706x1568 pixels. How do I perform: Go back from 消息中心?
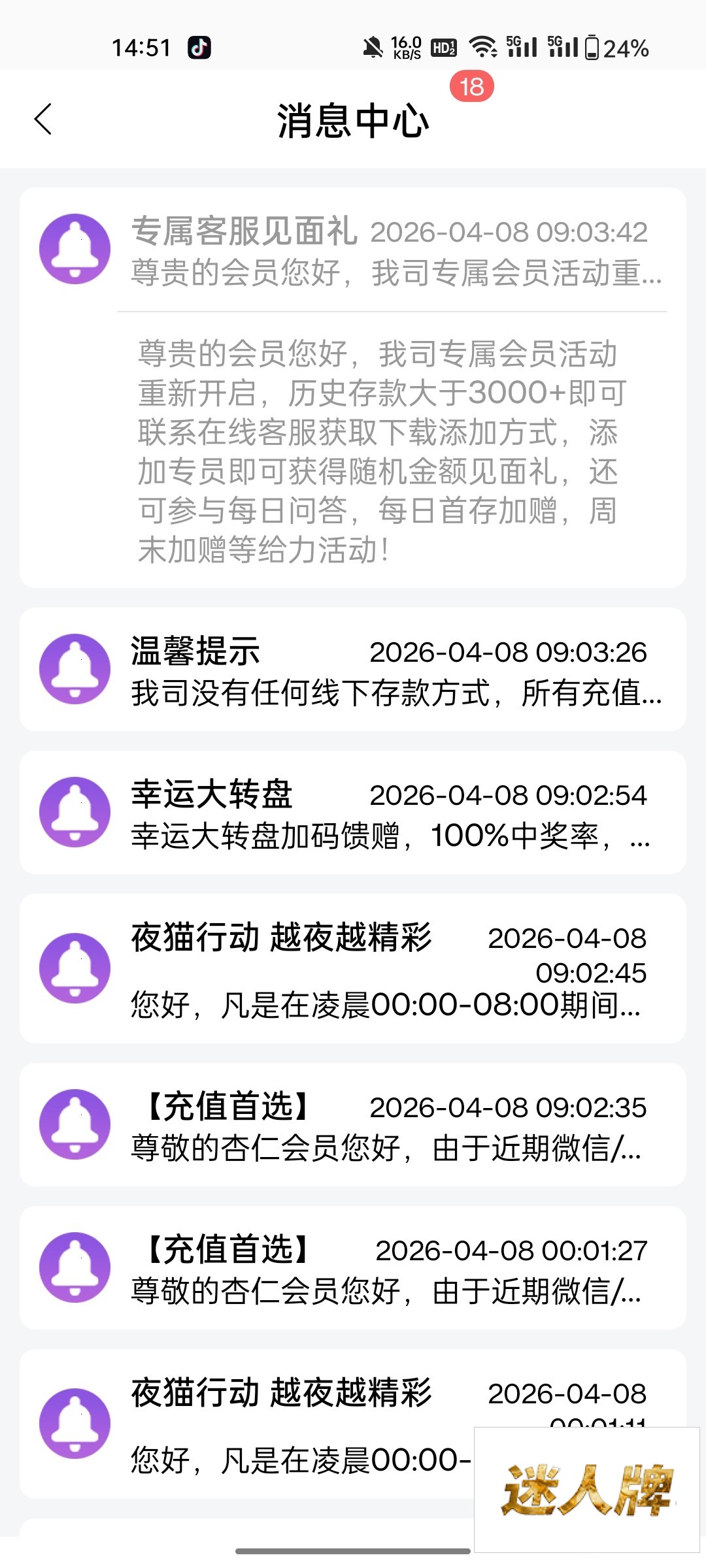click(43, 120)
